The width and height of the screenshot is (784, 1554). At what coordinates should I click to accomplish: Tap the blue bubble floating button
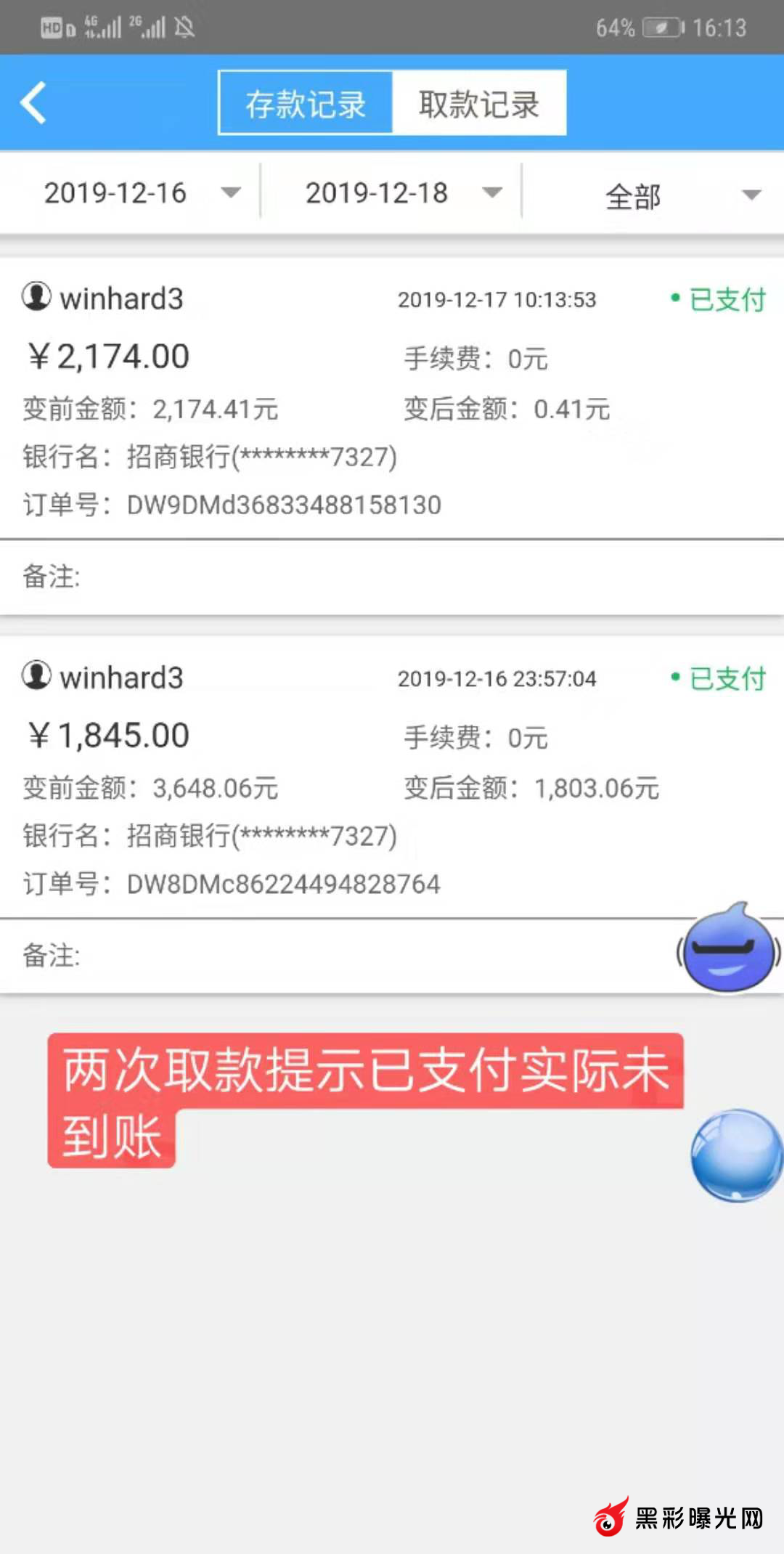[x=736, y=1155]
